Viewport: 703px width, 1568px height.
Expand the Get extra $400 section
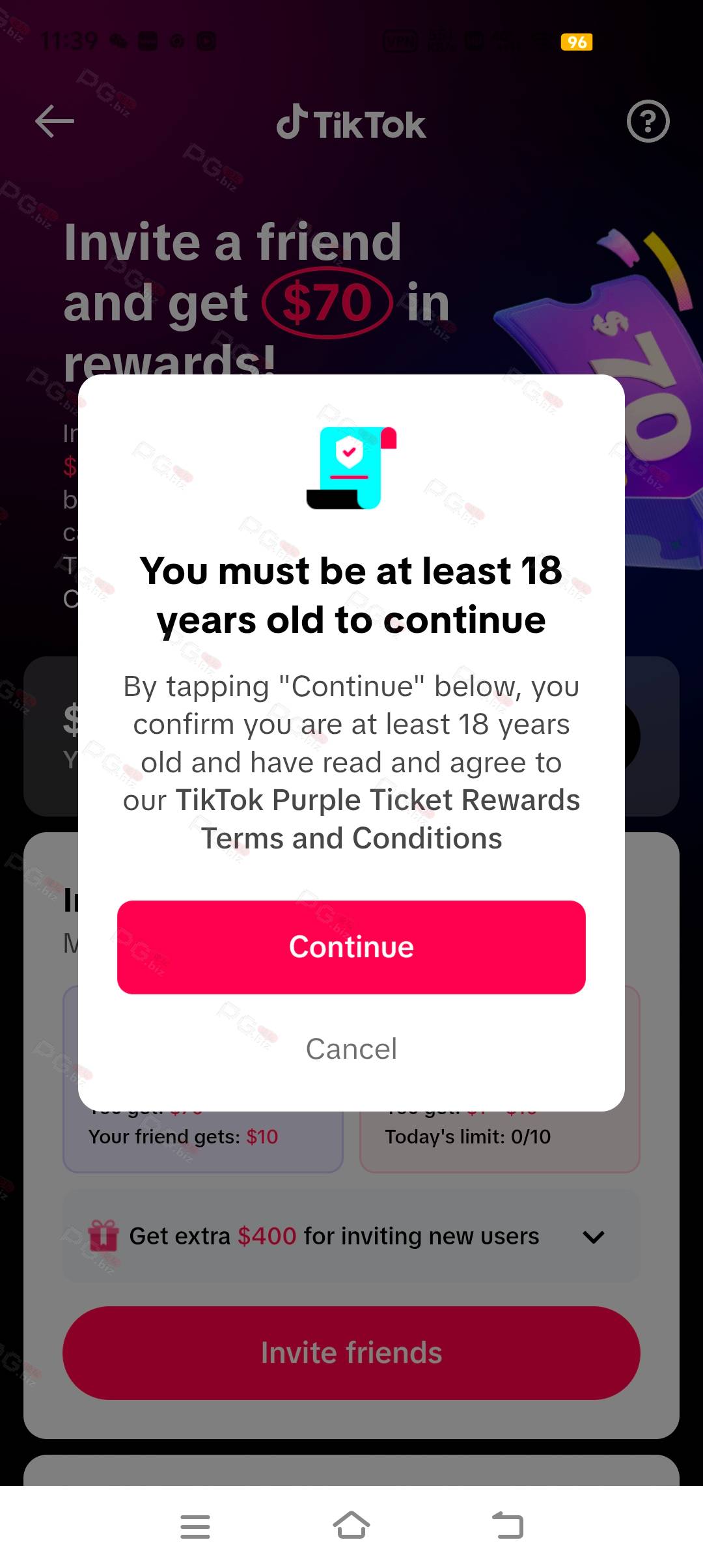coord(593,1237)
